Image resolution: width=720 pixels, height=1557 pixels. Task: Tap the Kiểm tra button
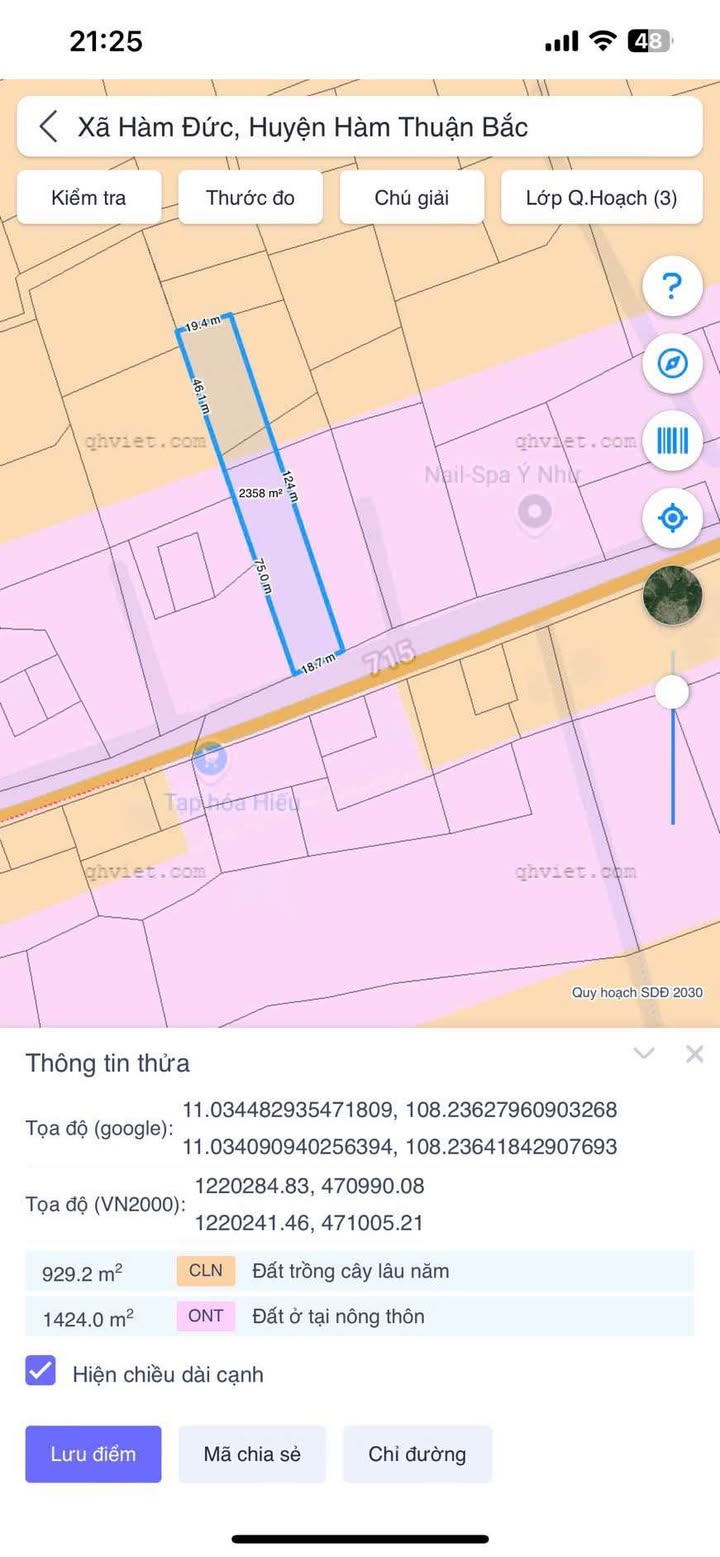pos(89,197)
